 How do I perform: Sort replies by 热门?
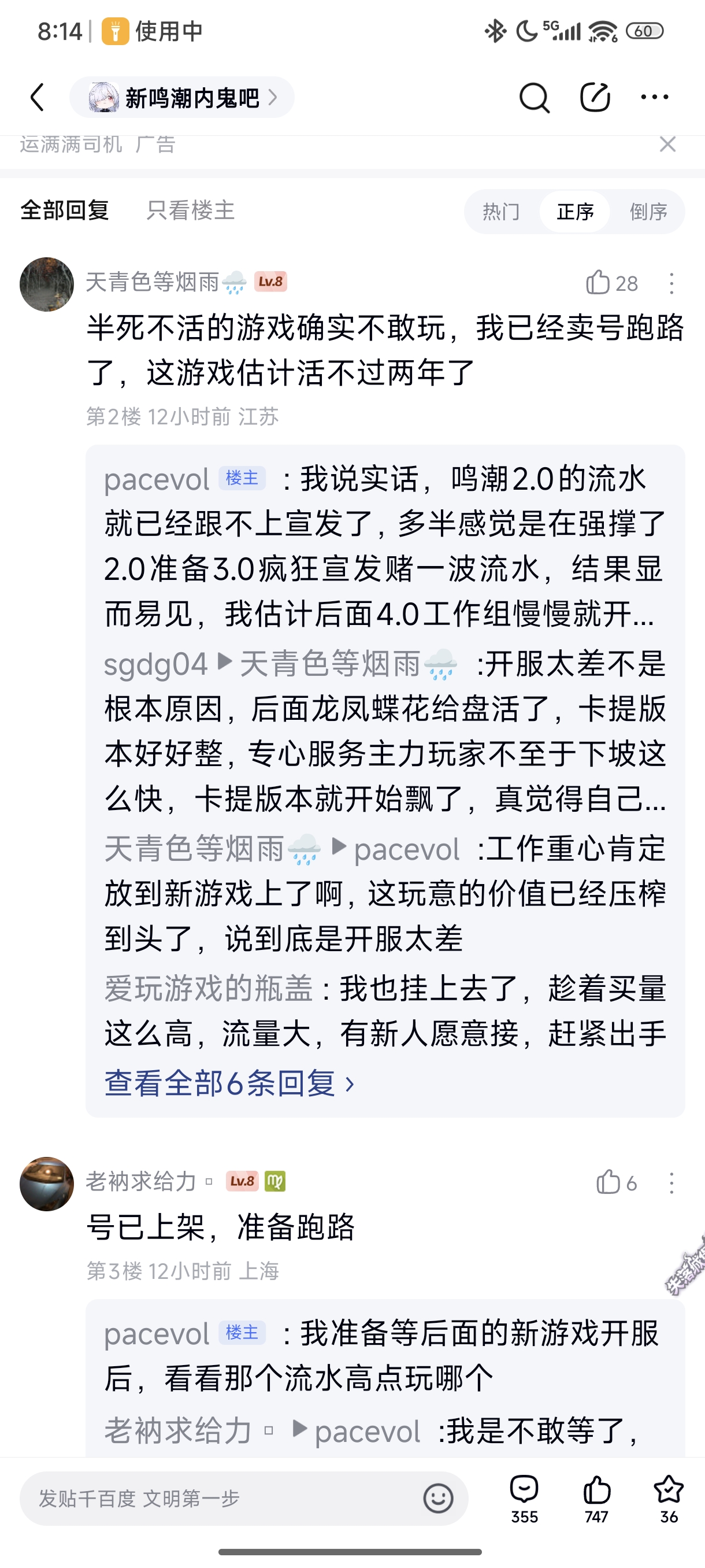tap(501, 212)
